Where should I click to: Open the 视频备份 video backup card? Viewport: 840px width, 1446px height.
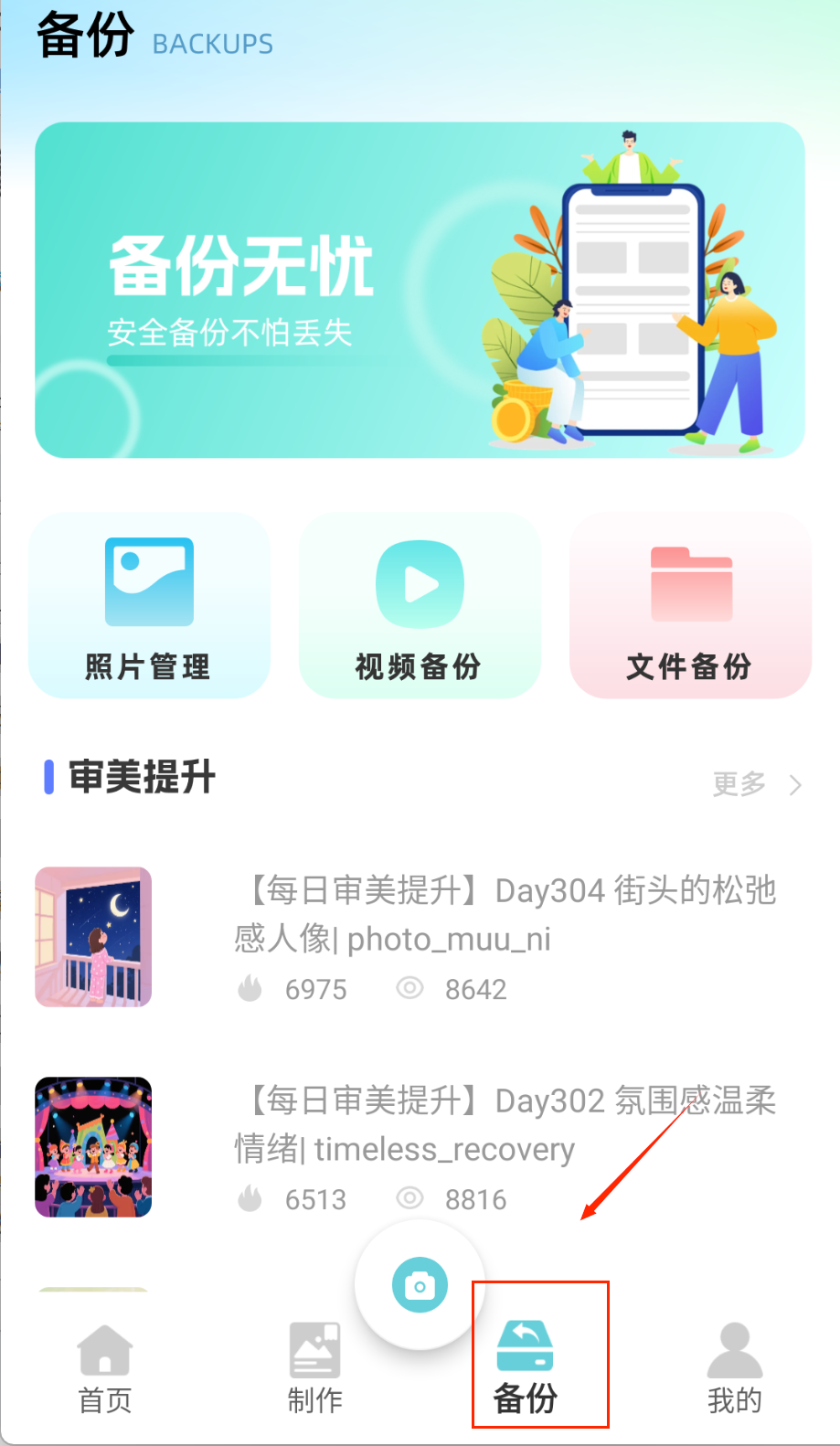click(x=420, y=606)
